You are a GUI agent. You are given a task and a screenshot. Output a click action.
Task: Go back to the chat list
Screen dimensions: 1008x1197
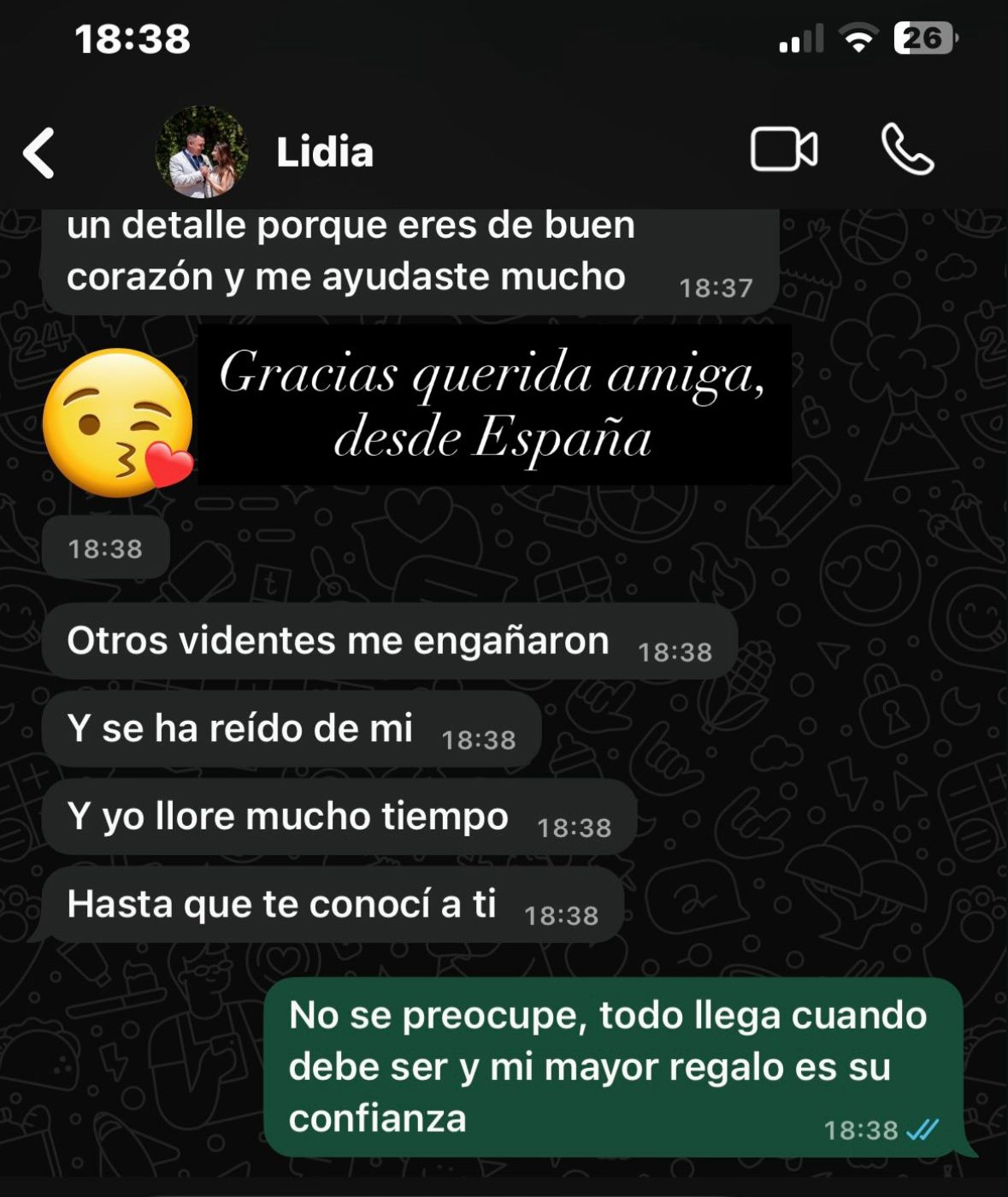[39, 153]
